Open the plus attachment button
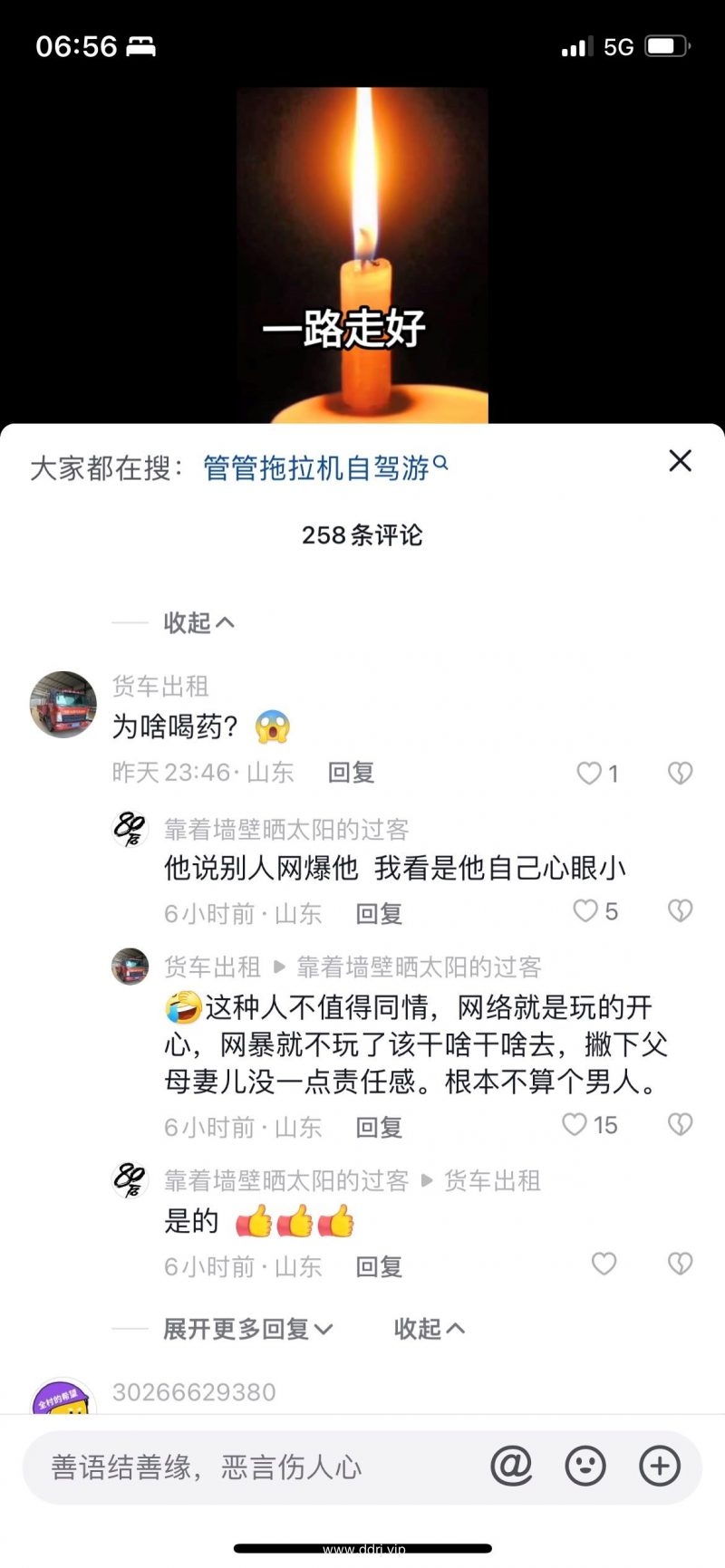The height and width of the screenshot is (1568, 725). pyautogui.click(x=660, y=1467)
